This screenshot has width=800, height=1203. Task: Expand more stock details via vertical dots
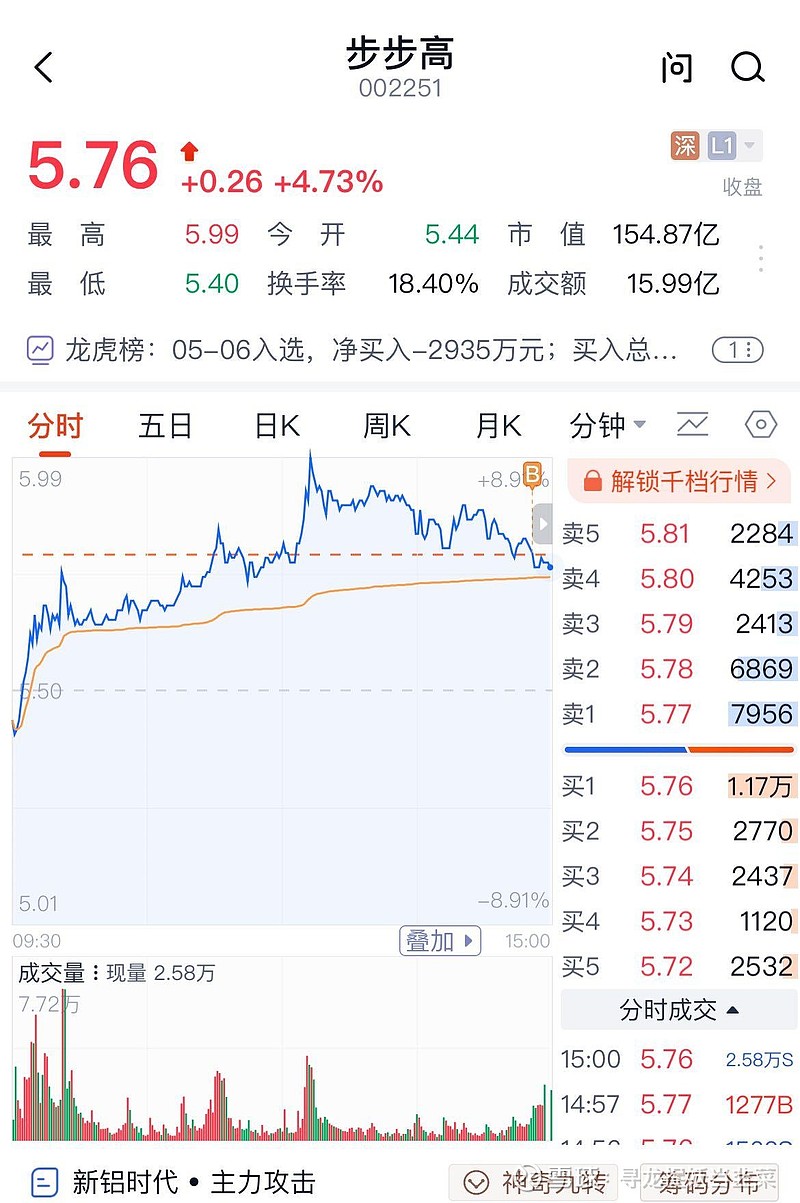pos(761,259)
